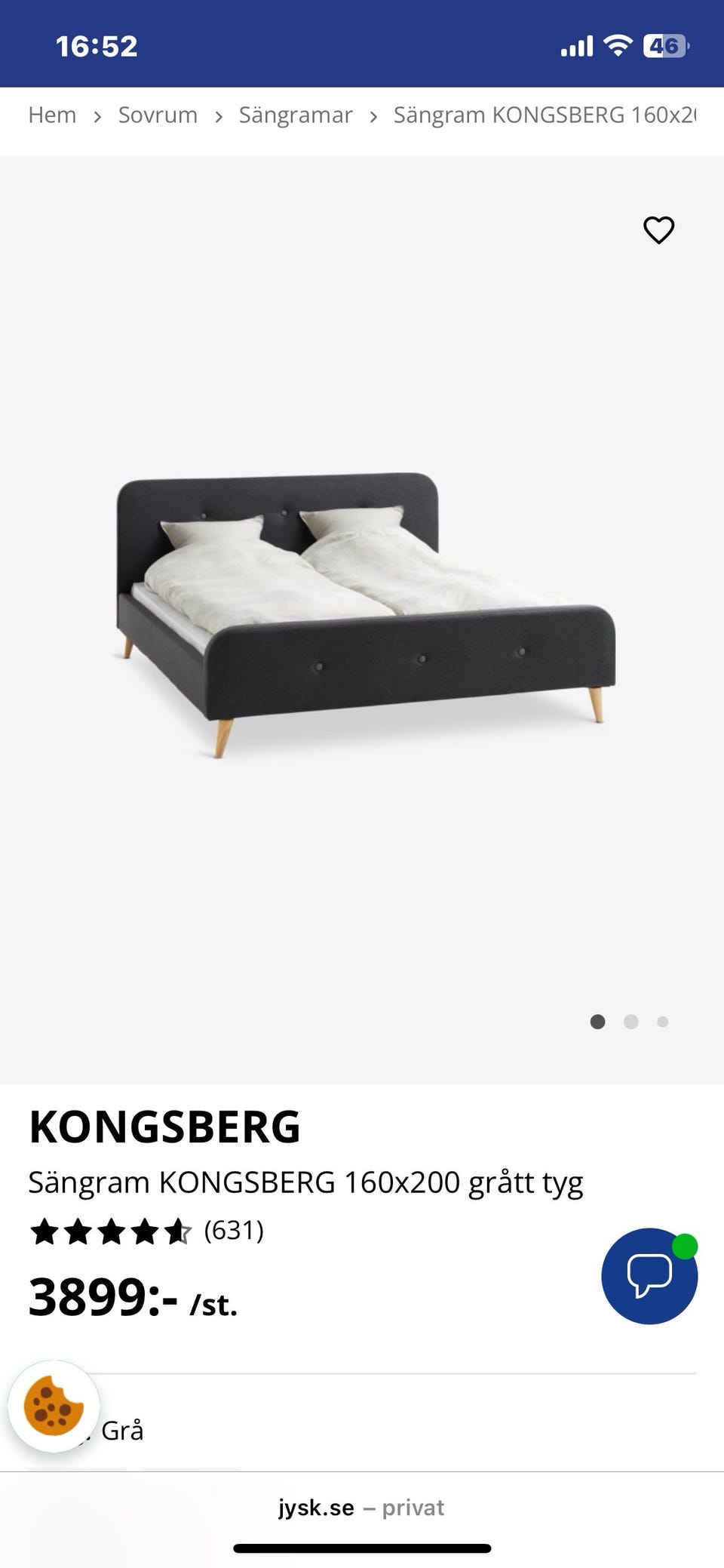724x1568 pixels.
Task: Open the (631) reviews link
Action: pyautogui.click(x=233, y=1231)
